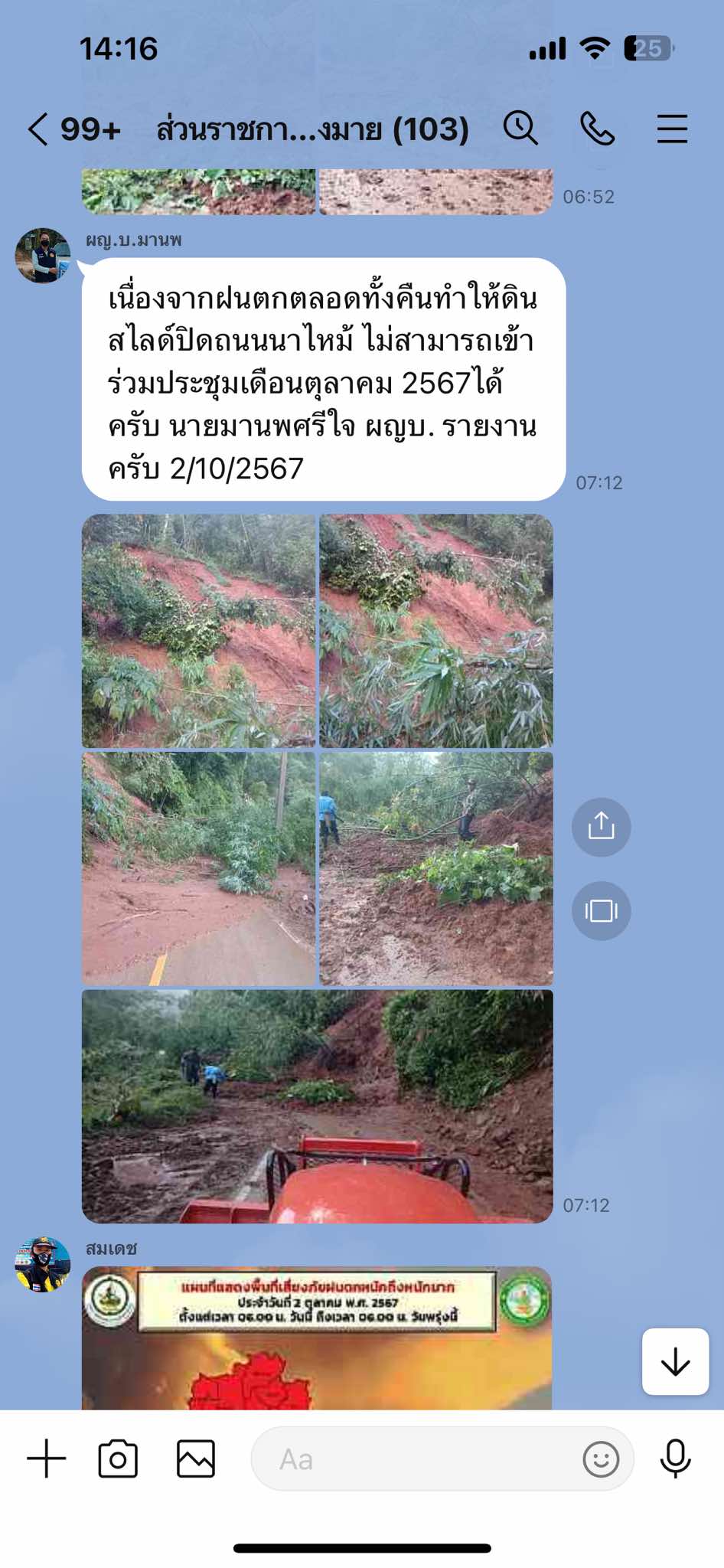Open ผญ.บ.มานพ's profile picture
Image resolution: width=724 pixels, height=1568 pixels.
[x=43, y=256]
